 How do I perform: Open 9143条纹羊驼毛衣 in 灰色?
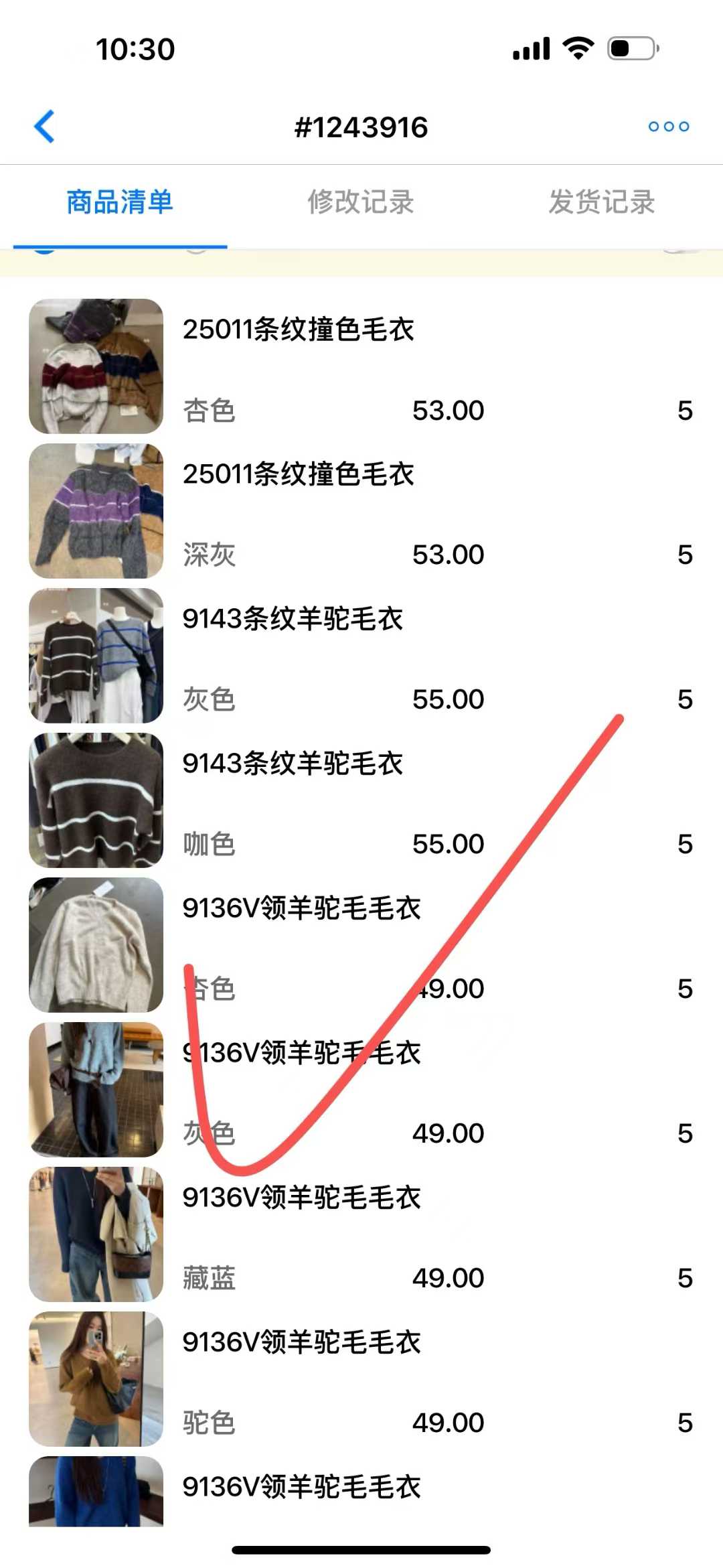[x=293, y=619]
